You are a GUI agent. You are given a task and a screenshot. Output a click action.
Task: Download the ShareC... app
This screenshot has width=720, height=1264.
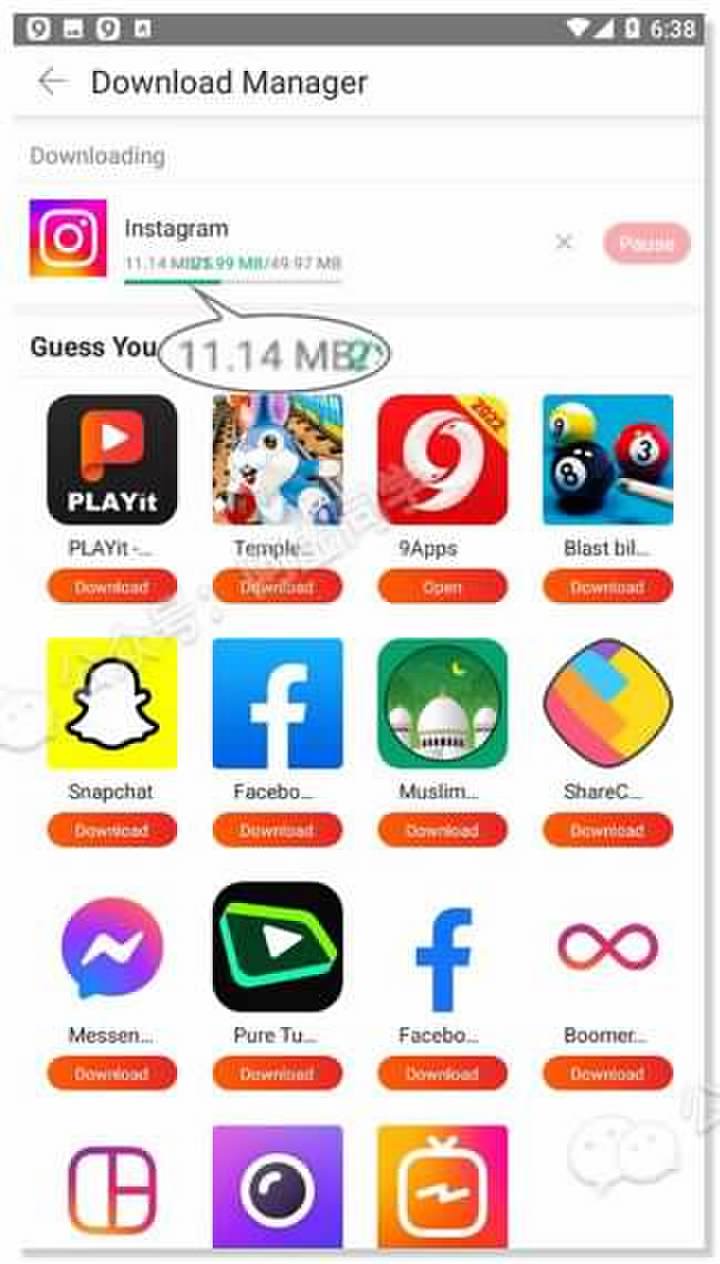(x=607, y=831)
